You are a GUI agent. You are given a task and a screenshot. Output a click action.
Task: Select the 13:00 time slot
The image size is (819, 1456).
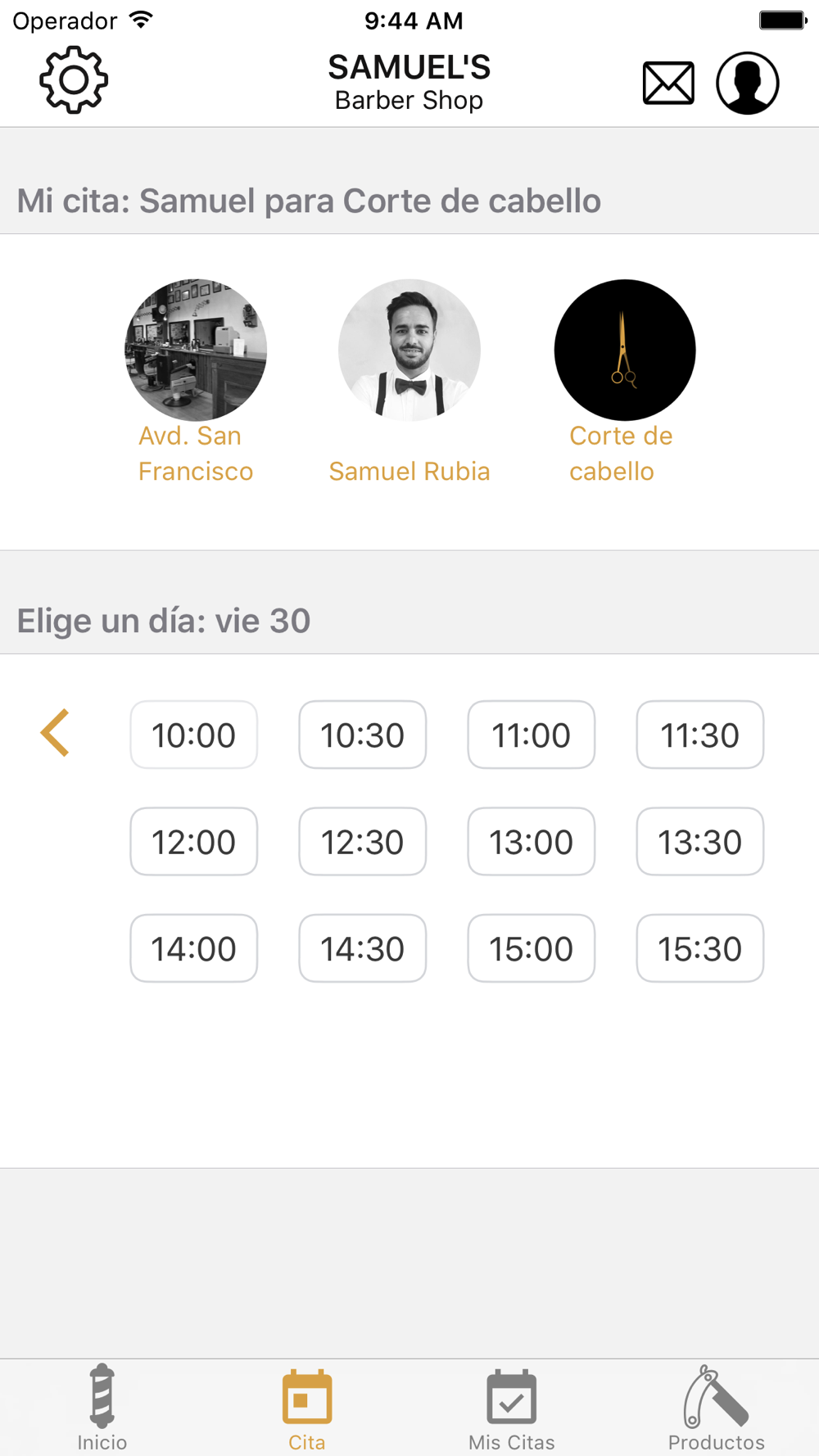pyautogui.click(x=532, y=842)
